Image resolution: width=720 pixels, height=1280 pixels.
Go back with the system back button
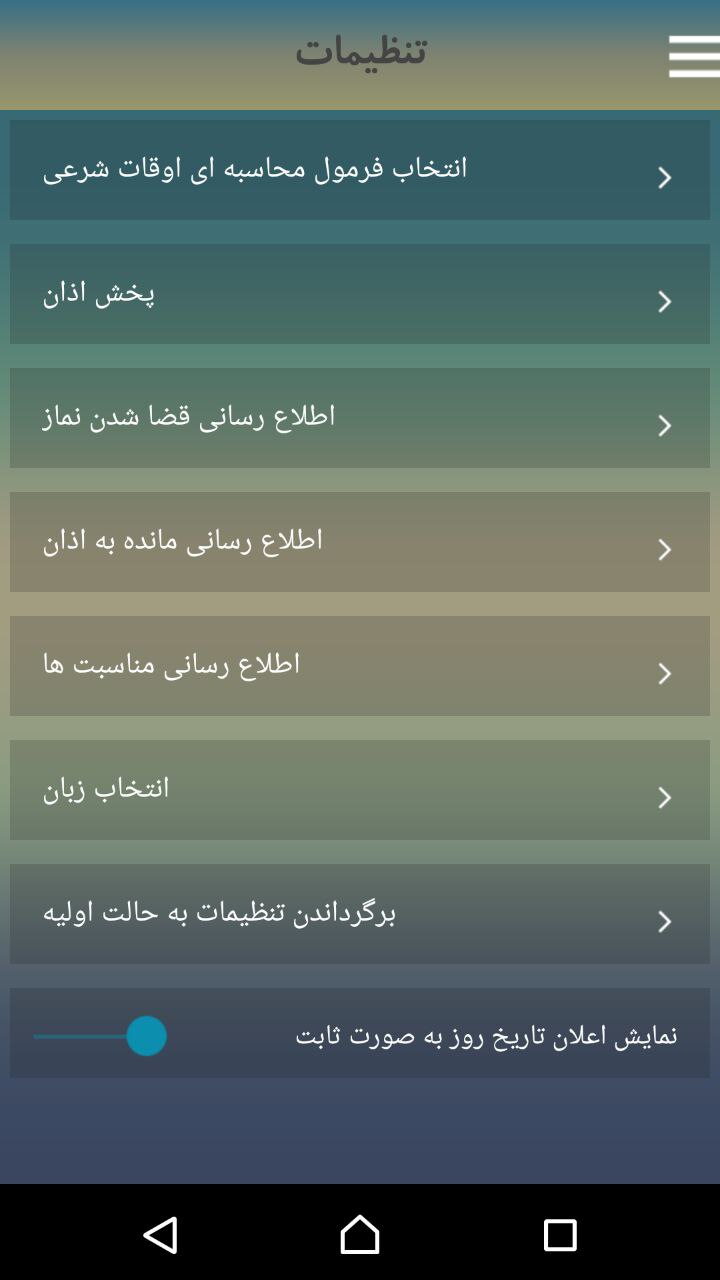coord(160,1235)
